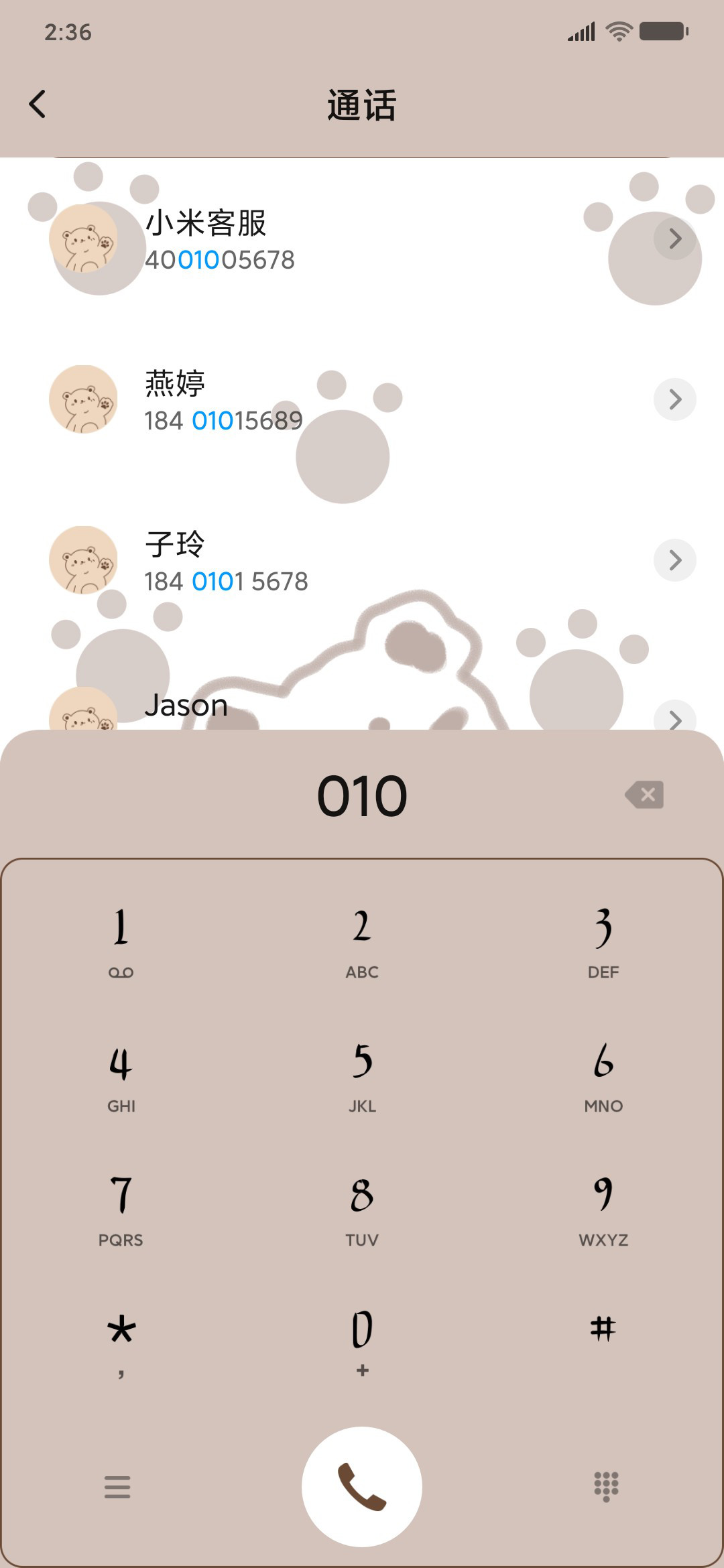Open details arrow for 燕婷
Viewport: 724px width, 1568px height.
coord(674,399)
